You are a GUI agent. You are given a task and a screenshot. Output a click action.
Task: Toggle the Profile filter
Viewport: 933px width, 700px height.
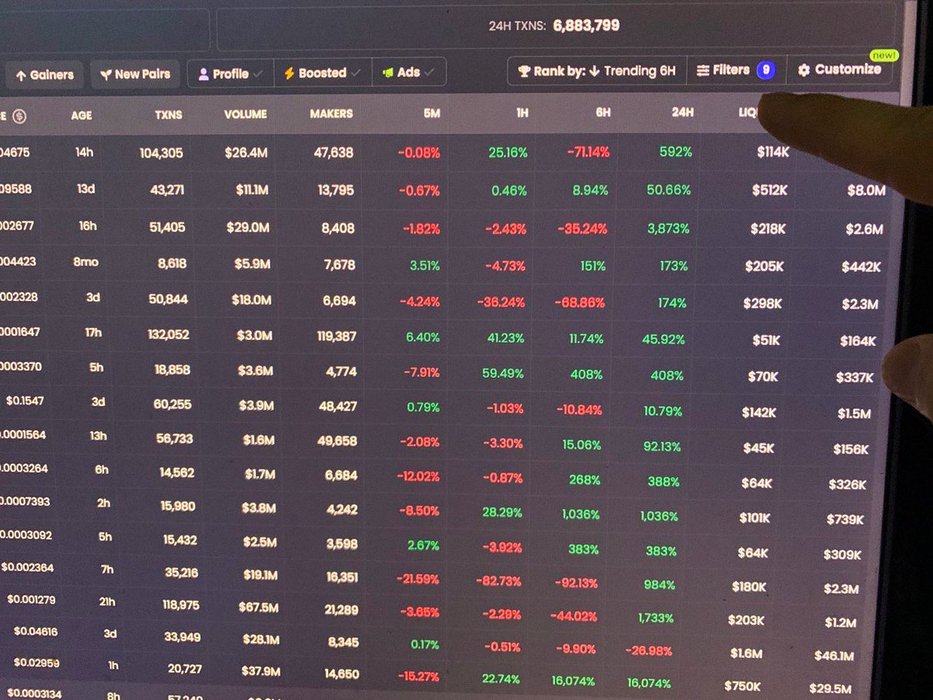(230, 73)
